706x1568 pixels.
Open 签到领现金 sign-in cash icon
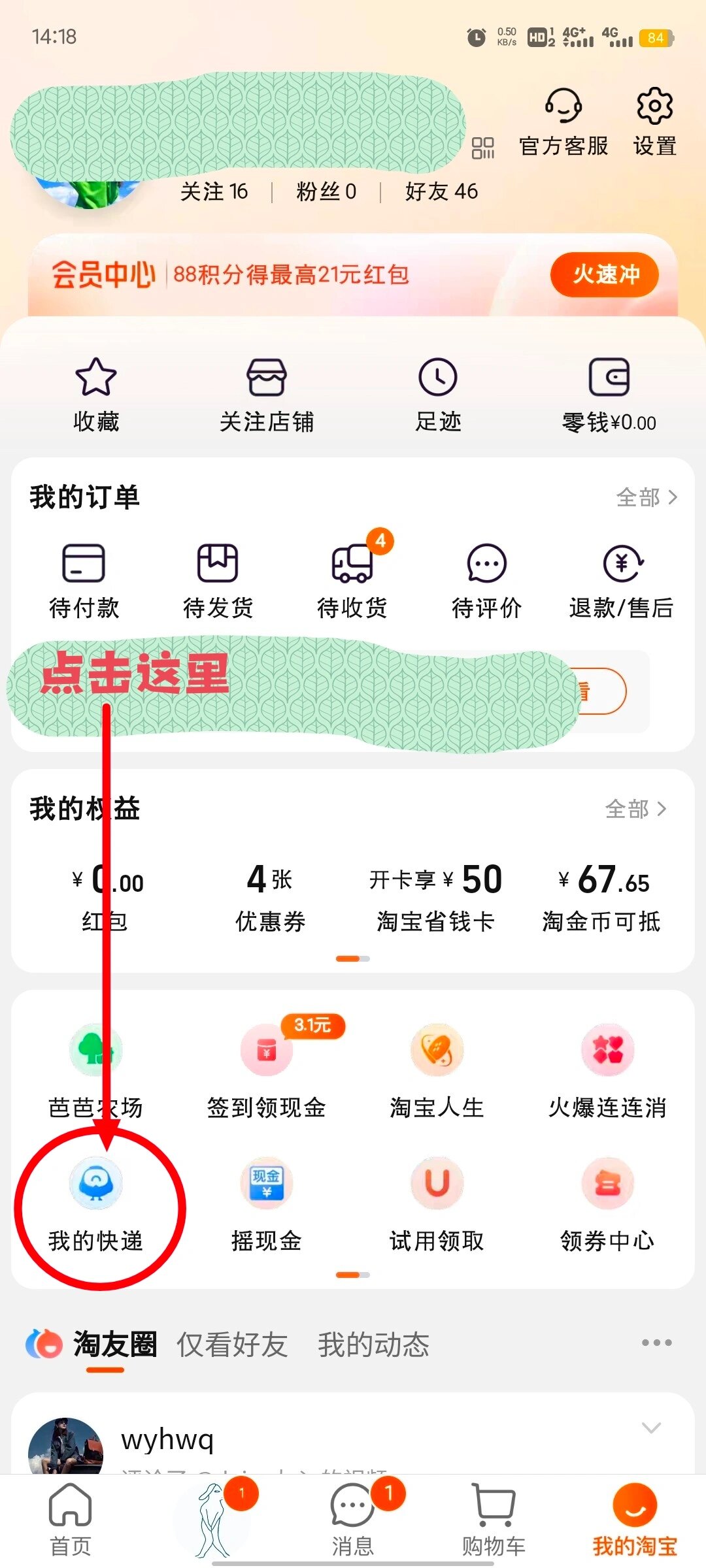coord(266,1050)
